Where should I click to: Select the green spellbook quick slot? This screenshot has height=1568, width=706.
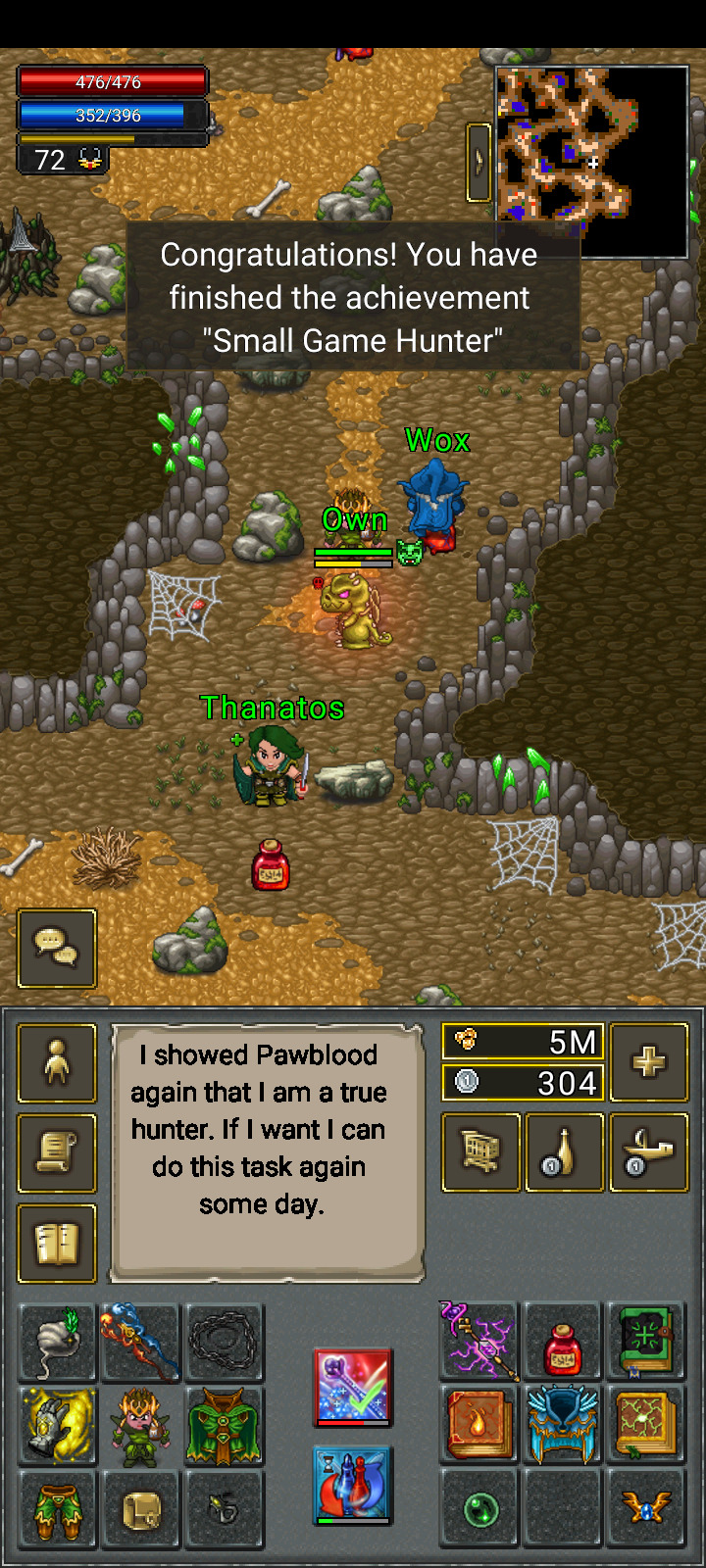[x=645, y=1342]
